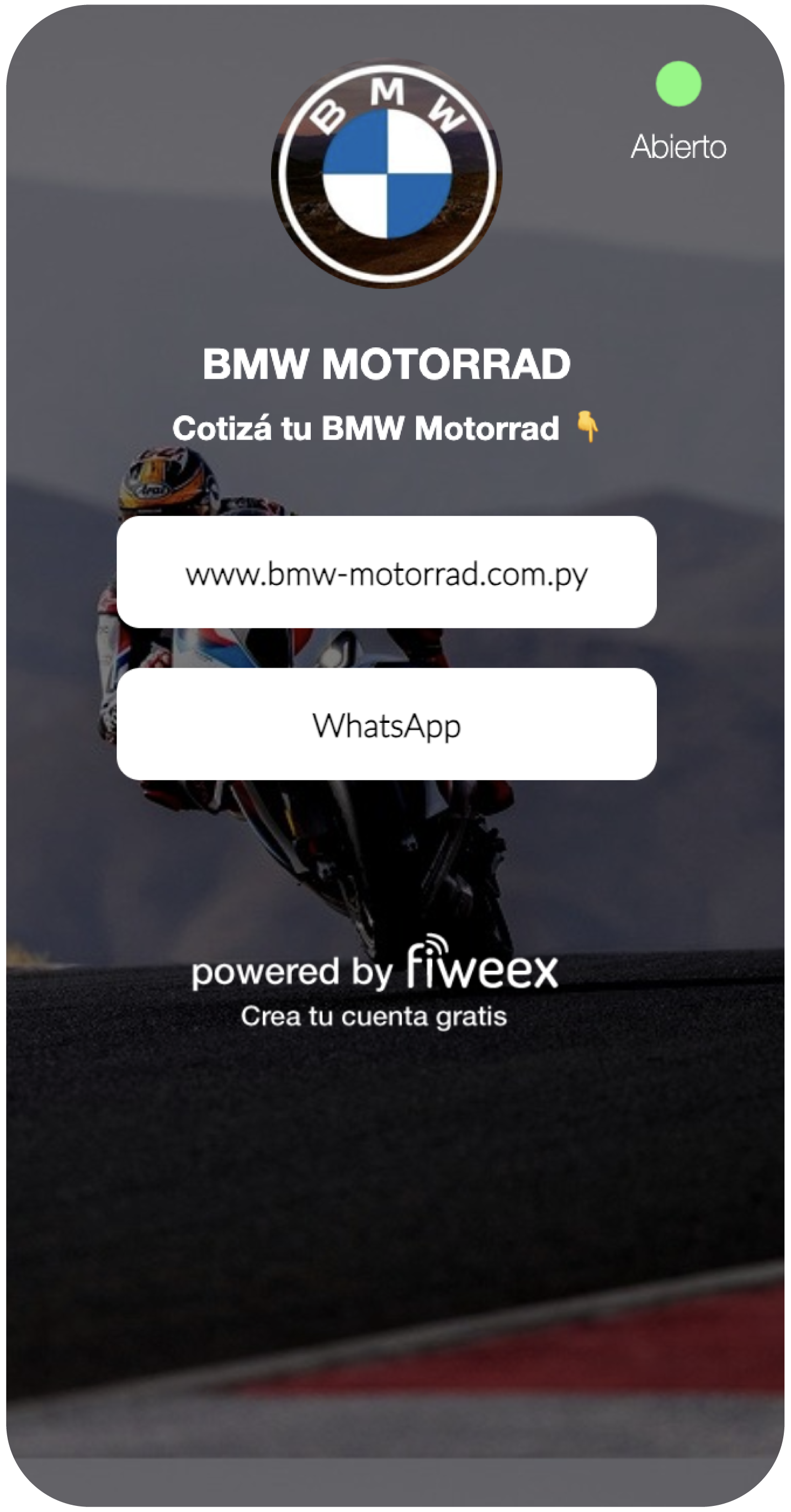
Task: Contact BMW Motorrad via WhatsApp button
Action: coord(386,724)
